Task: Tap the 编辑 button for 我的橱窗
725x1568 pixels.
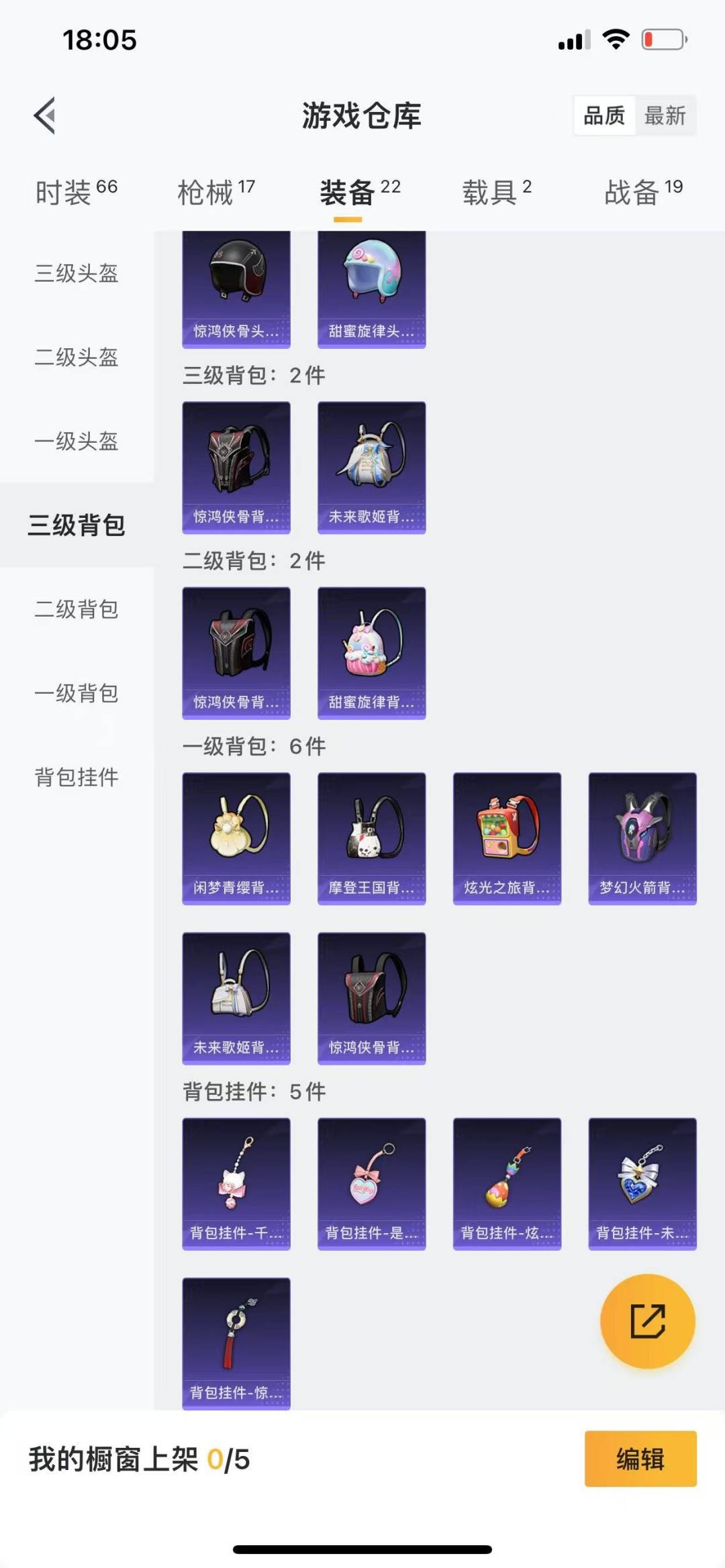Action: pyautogui.click(x=640, y=1459)
